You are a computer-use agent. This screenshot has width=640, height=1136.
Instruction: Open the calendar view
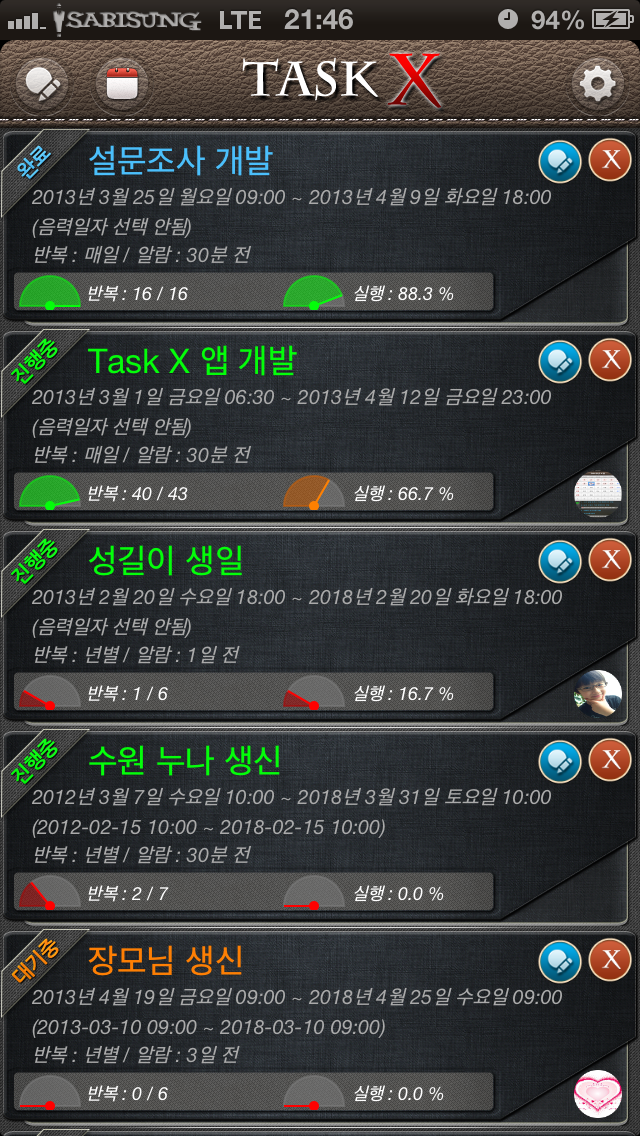pos(122,83)
